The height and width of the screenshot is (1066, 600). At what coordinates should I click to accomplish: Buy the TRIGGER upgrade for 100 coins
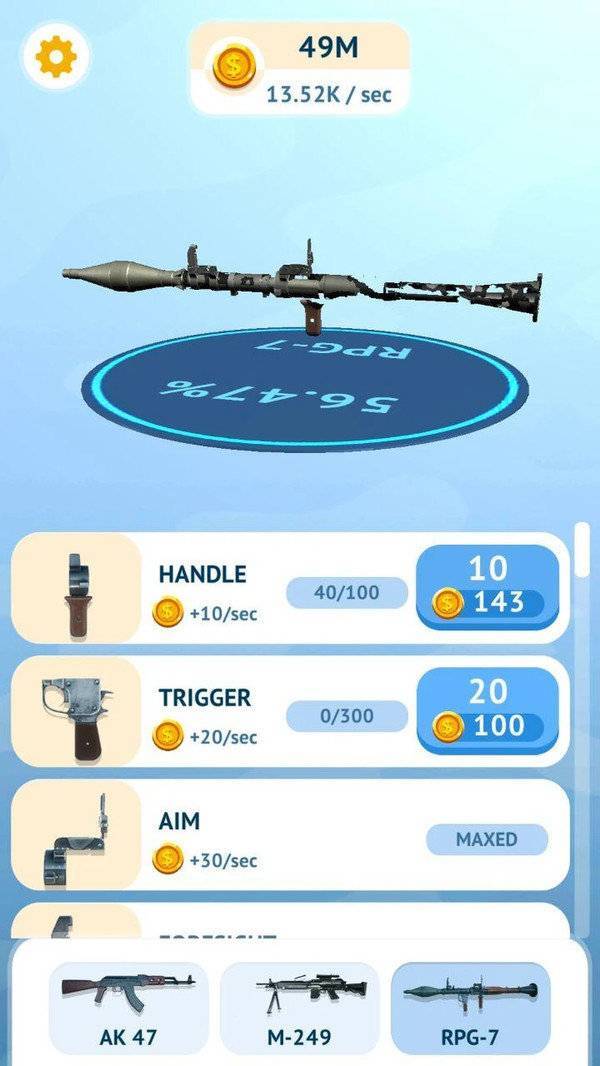487,710
